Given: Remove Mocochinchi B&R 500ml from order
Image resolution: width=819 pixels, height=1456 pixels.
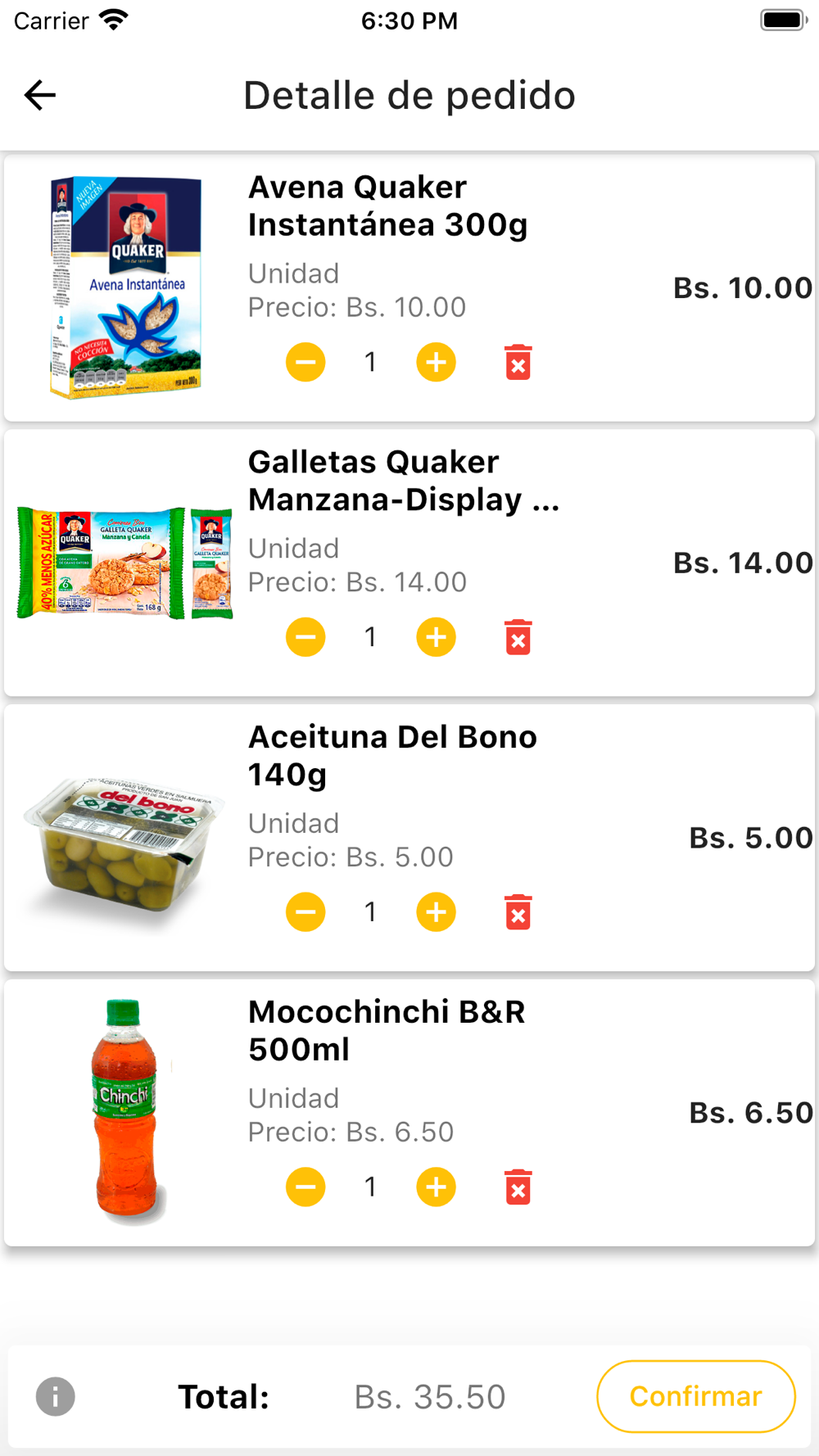Looking at the screenshot, I should point(518,1187).
